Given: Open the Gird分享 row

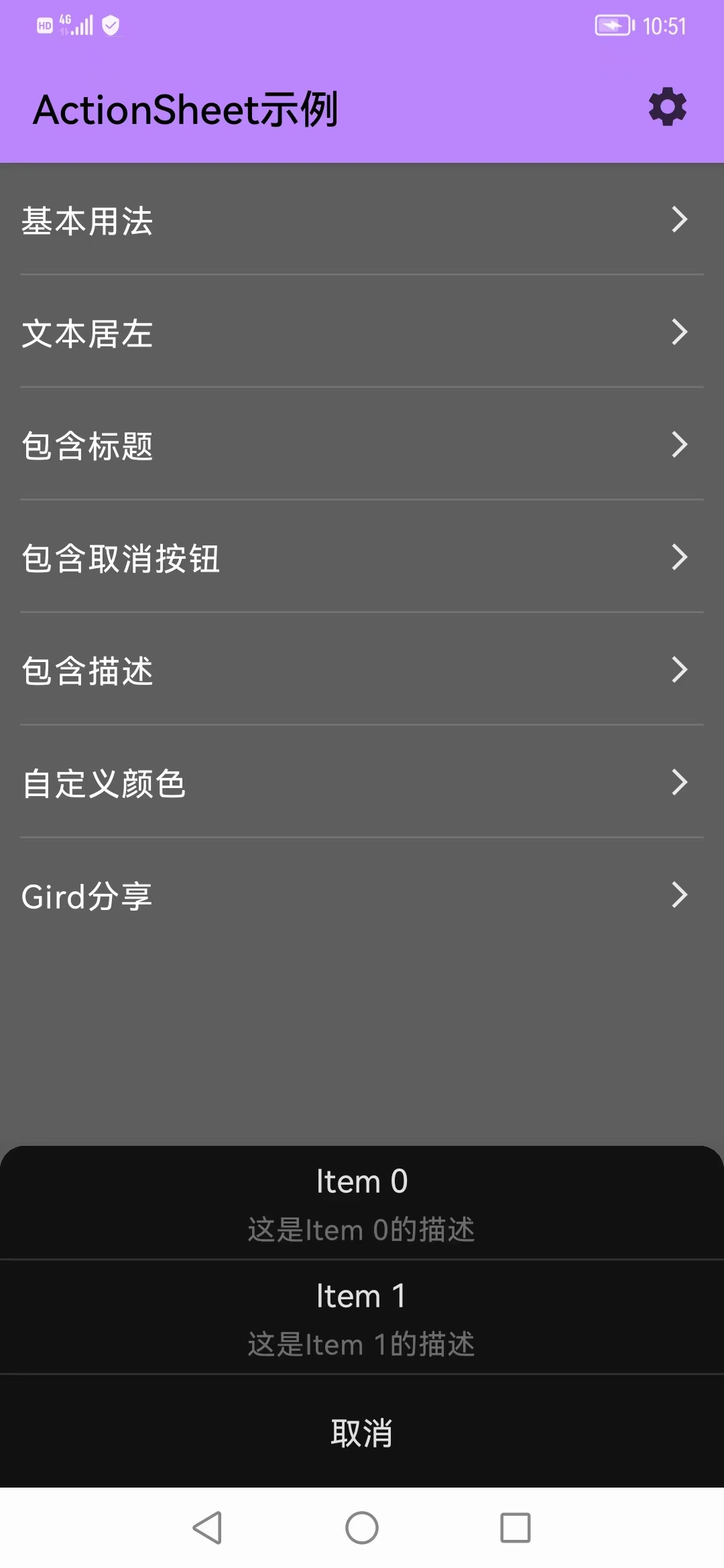Looking at the screenshot, I should [x=362, y=896].
